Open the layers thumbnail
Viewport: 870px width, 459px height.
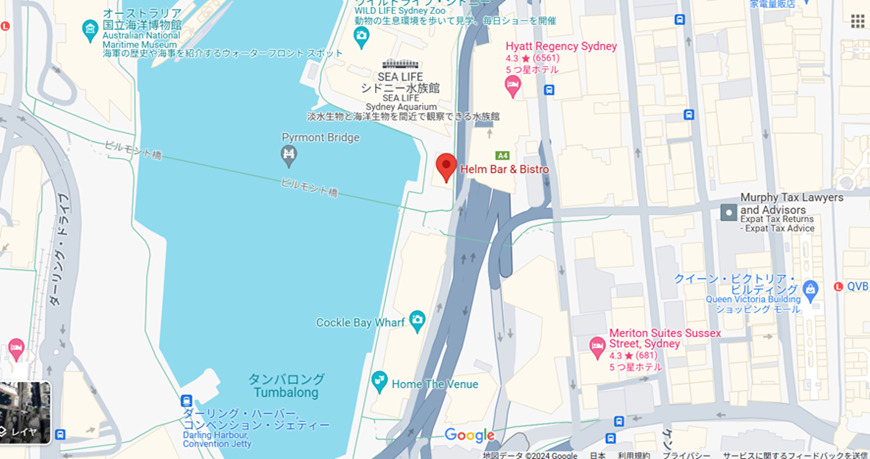[x=25, y=412]
